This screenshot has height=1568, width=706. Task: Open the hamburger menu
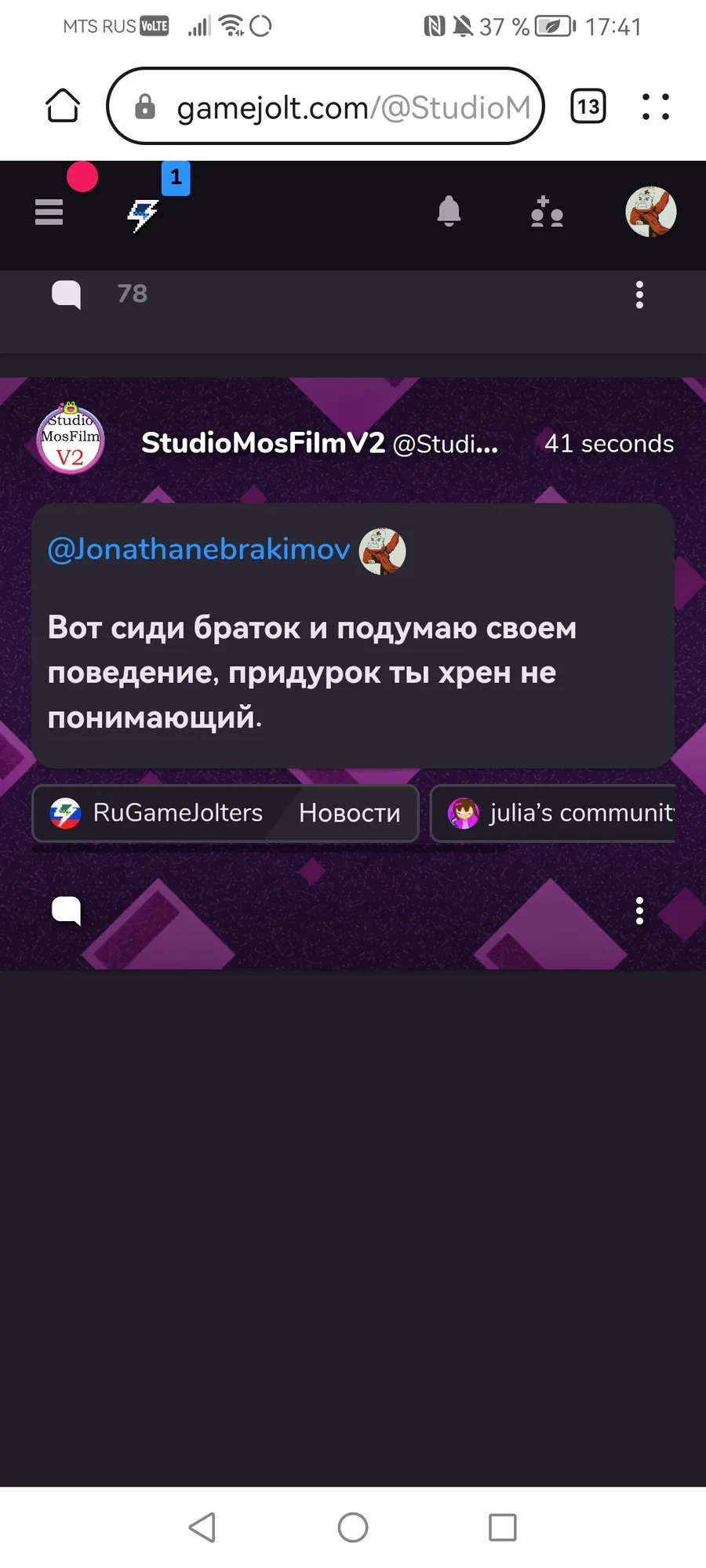click(49, 212)
